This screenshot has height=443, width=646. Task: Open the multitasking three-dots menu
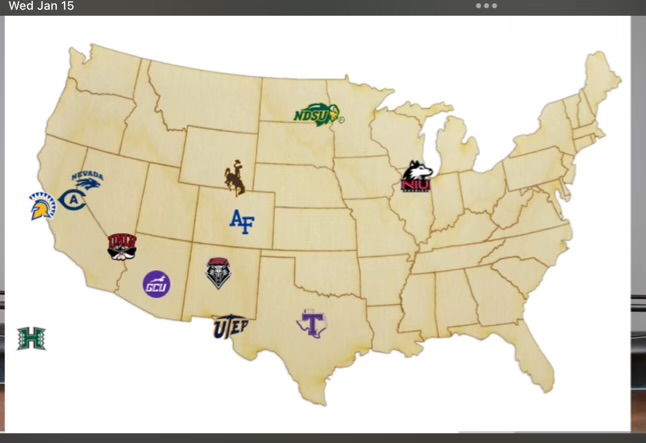(x=486, y=6)
